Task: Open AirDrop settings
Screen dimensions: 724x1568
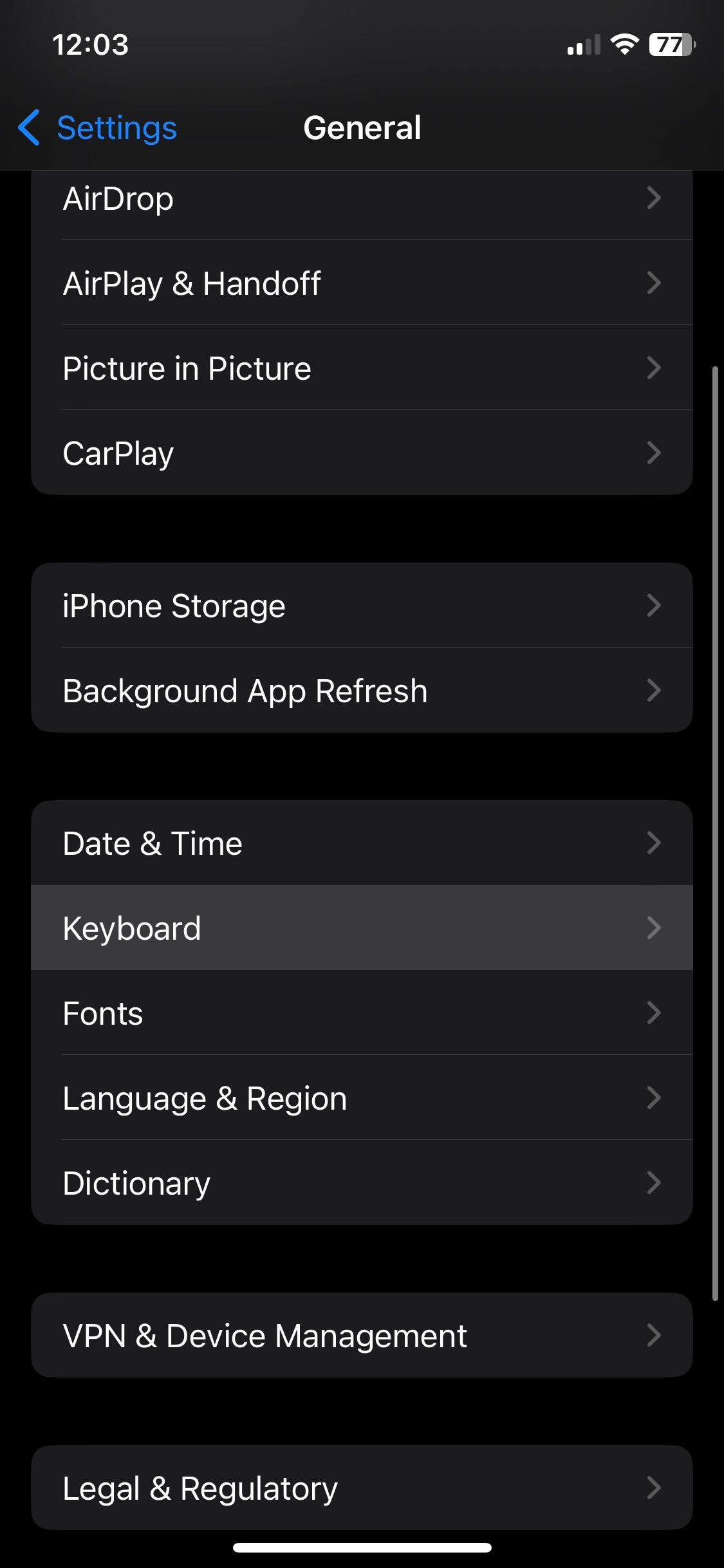Action: (362, 198)
